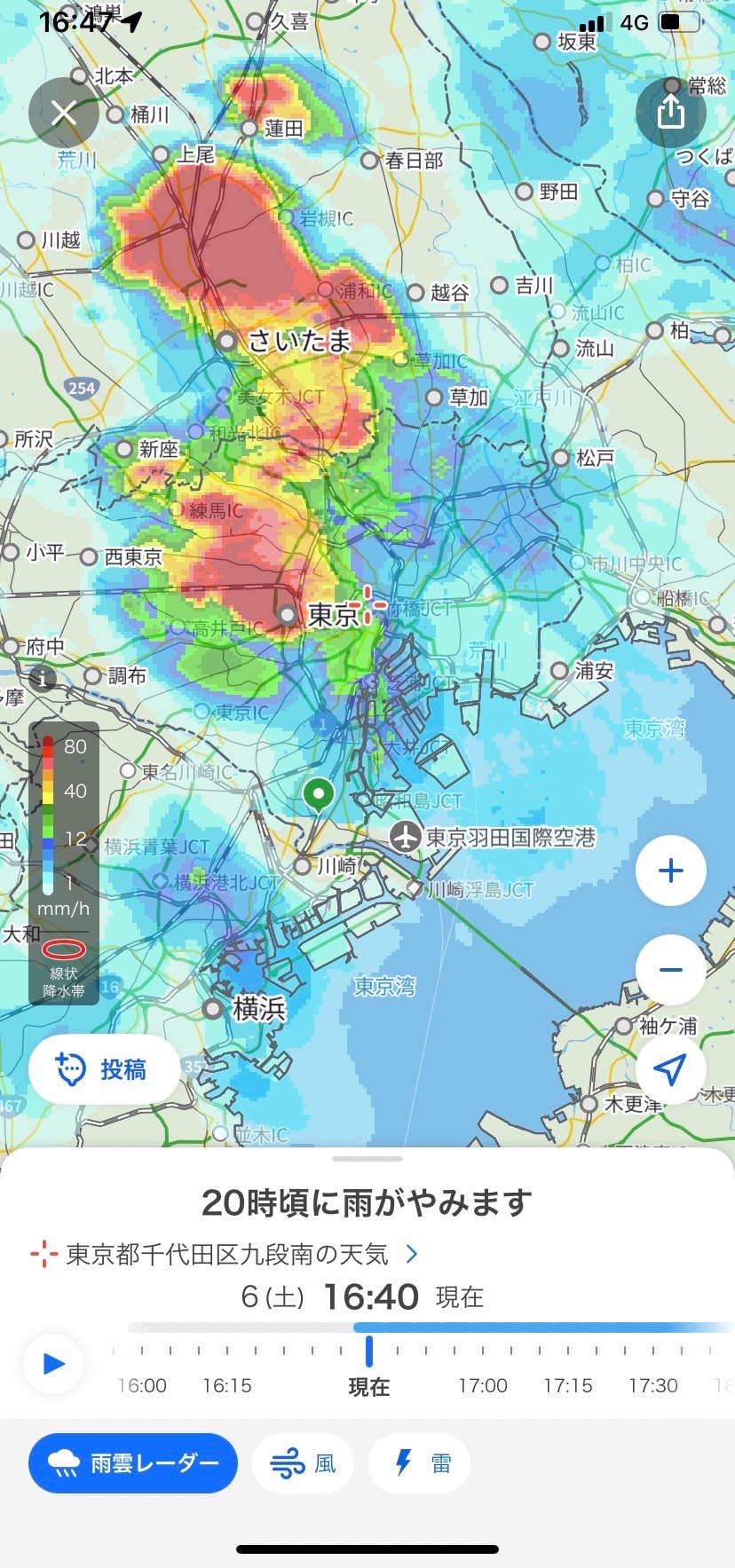
Task: Jump timeline to 16:15
Action: (x=227, y=1385)
